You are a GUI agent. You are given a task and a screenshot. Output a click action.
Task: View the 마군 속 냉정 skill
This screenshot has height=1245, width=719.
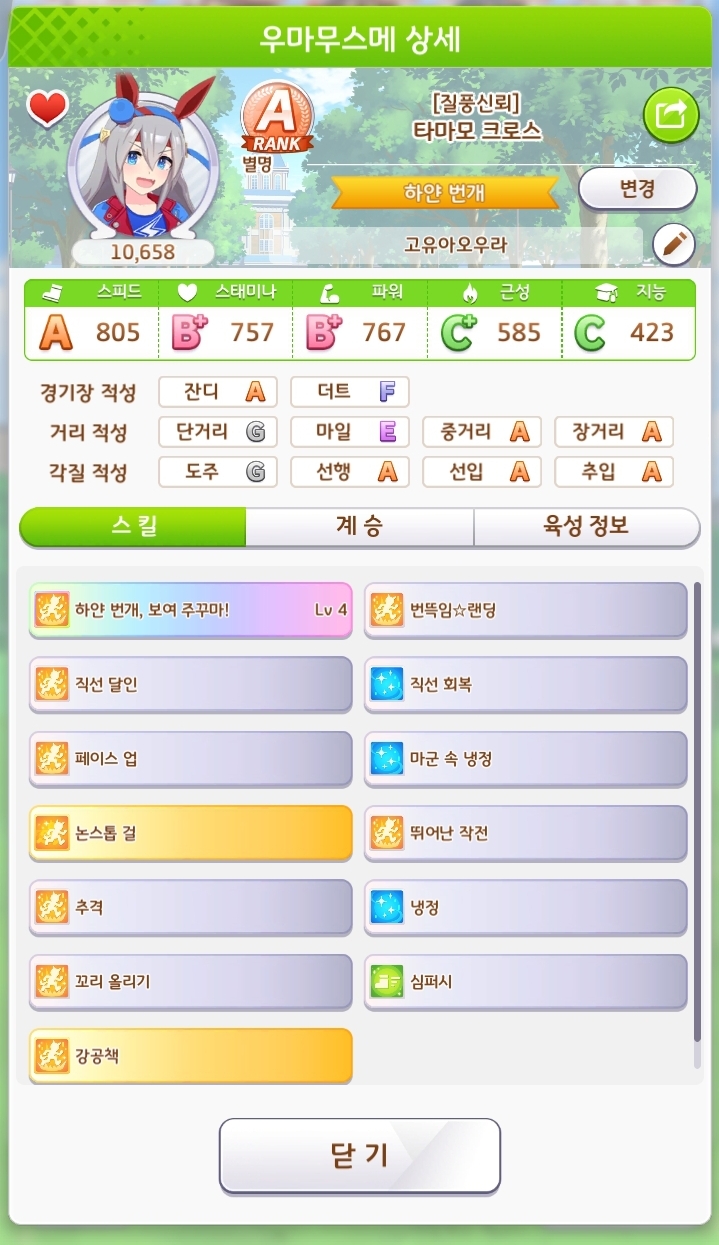coord(526,758)
